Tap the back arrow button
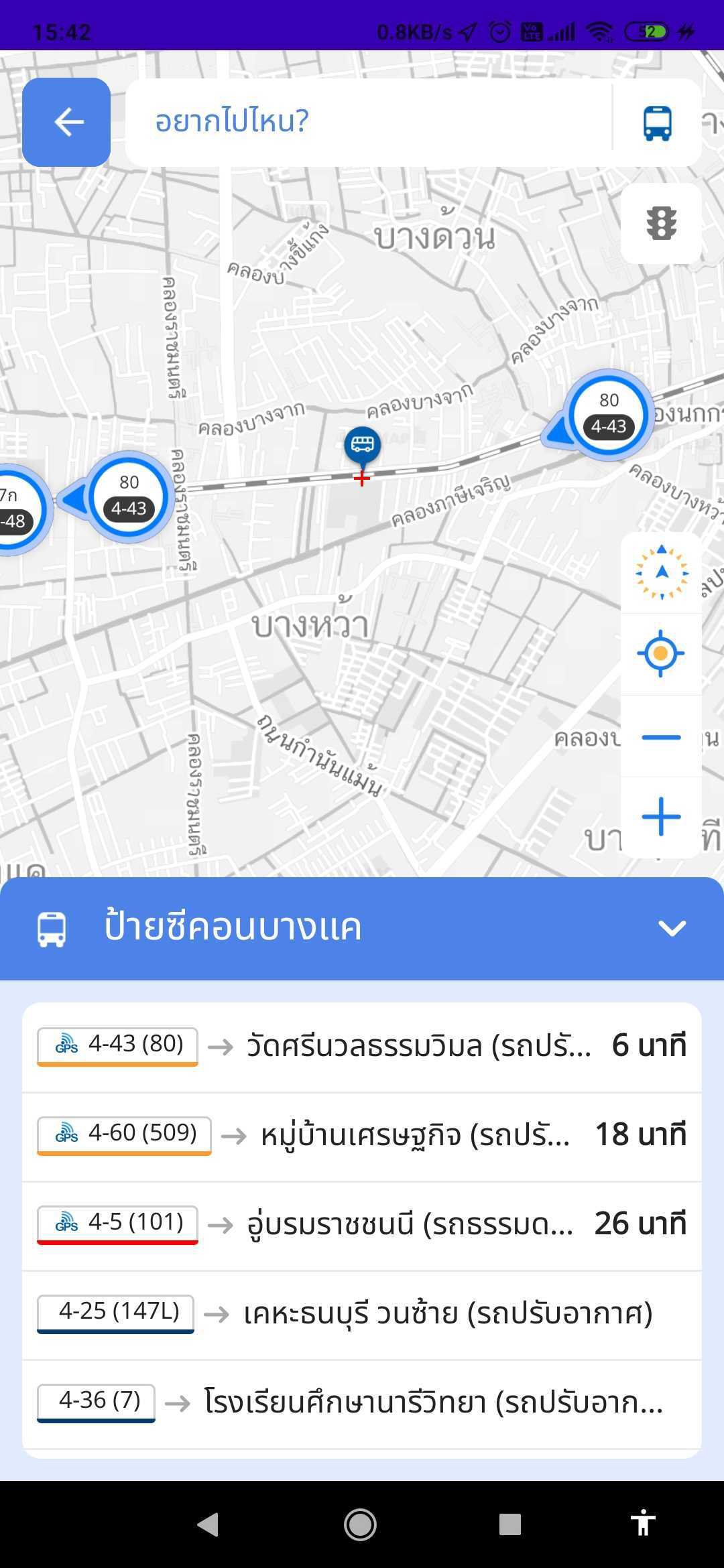 (x=66, y=122)
